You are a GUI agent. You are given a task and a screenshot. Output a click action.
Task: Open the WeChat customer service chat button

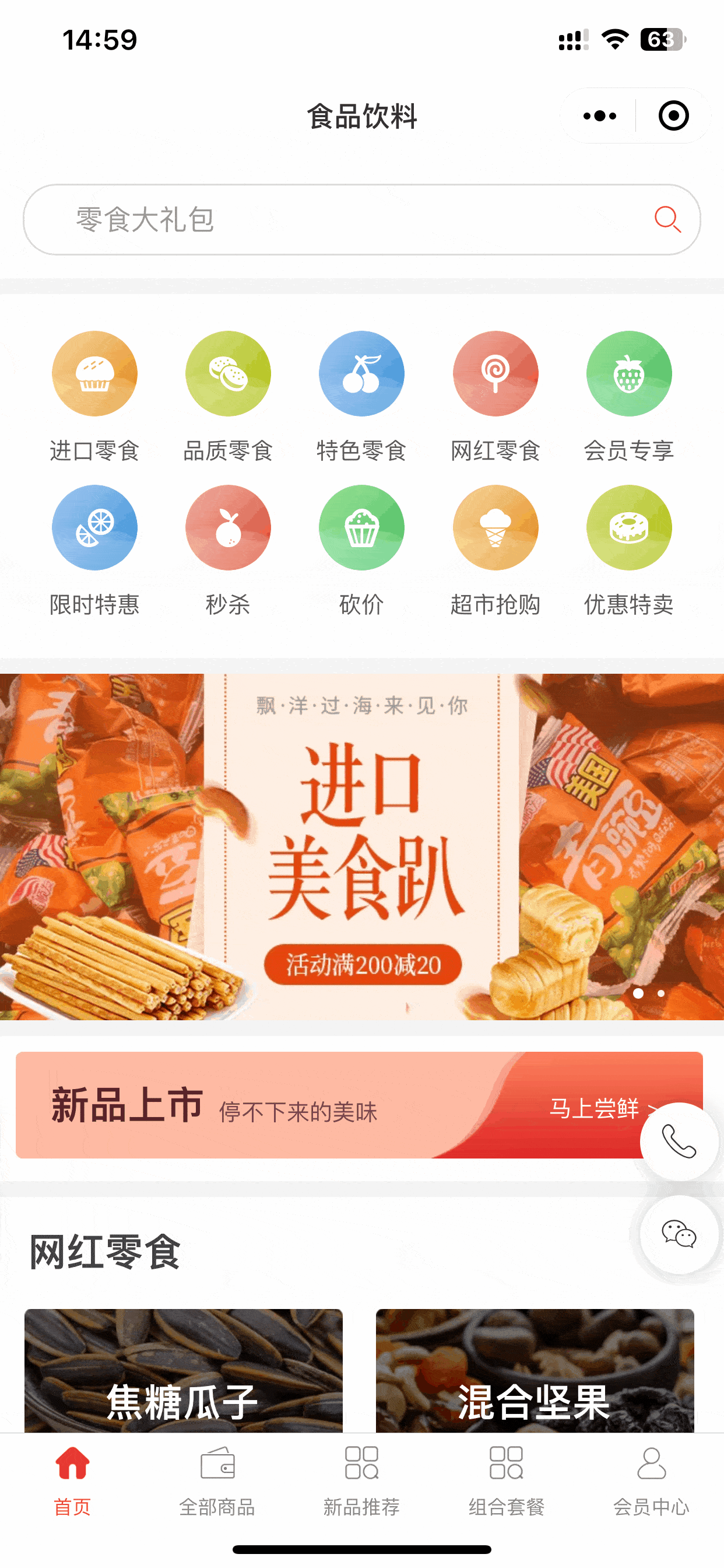pos(679,1234)
